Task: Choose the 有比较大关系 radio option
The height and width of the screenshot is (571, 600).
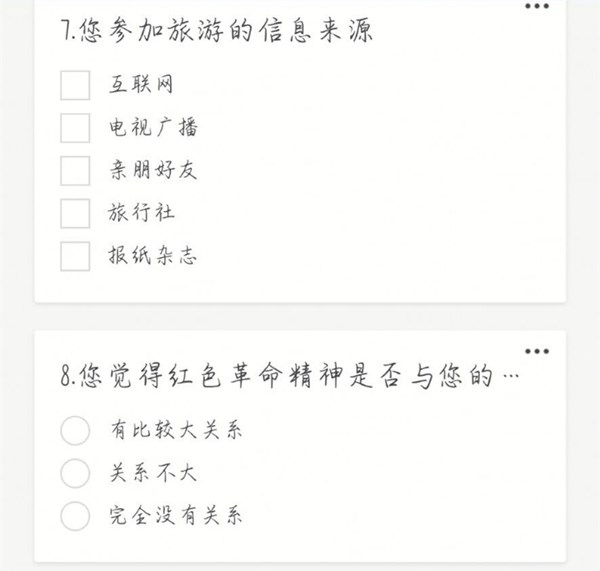Action: tap(75, 431)
